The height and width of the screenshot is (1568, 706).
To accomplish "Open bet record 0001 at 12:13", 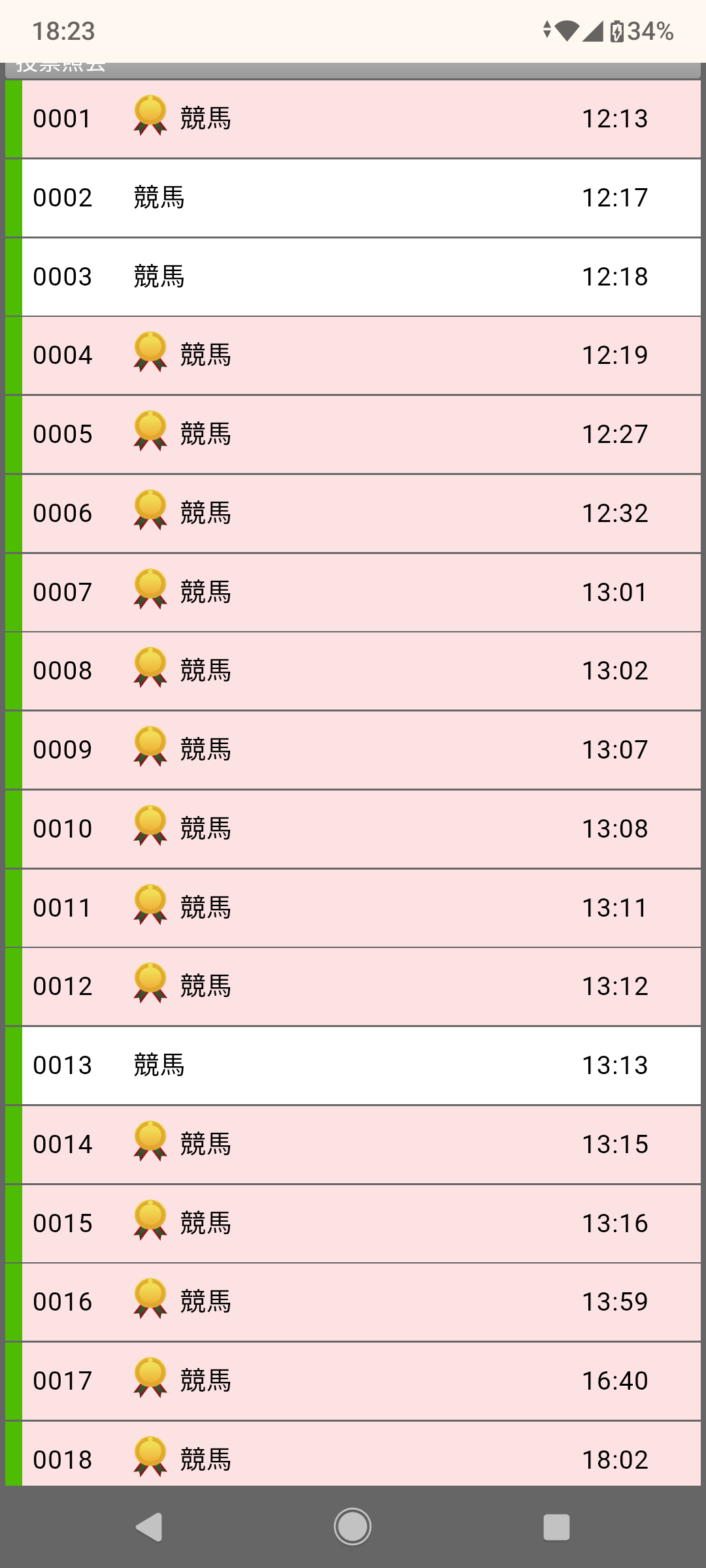I will point(353,119).
